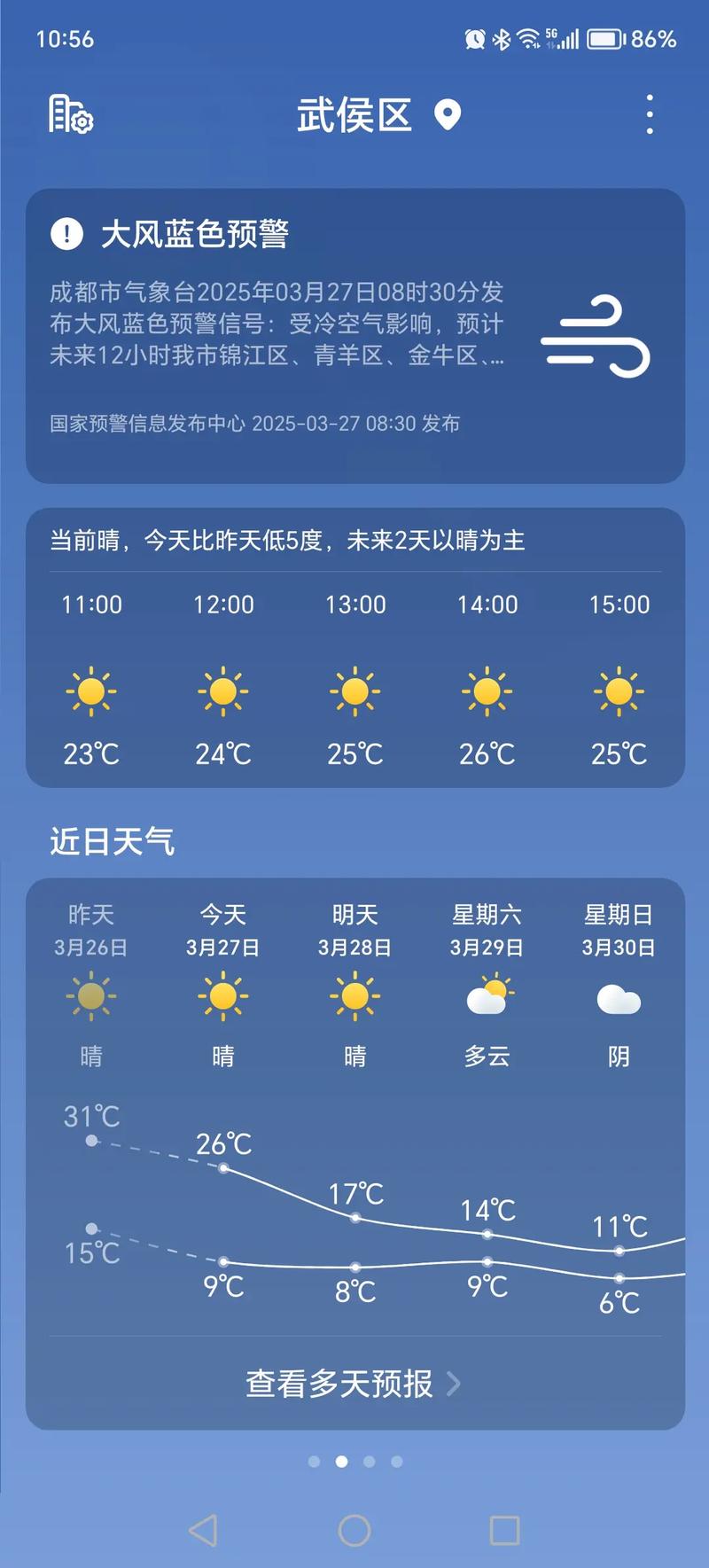This screenshot has width=709, height=1568.
Task: Open the multi-day forecast link 查看多天预报
Action: point(337,1385)
